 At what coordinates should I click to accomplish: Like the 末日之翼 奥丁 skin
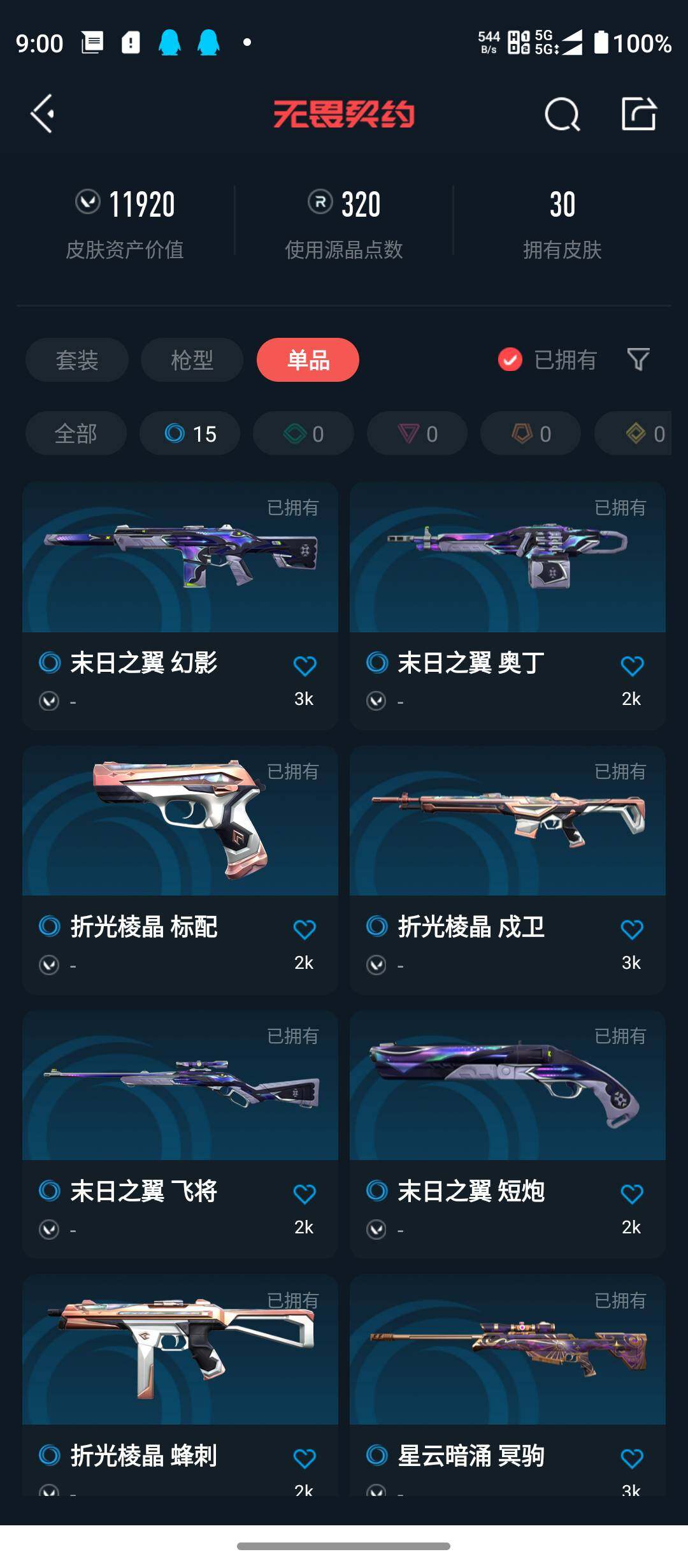(x=631, y=666)
